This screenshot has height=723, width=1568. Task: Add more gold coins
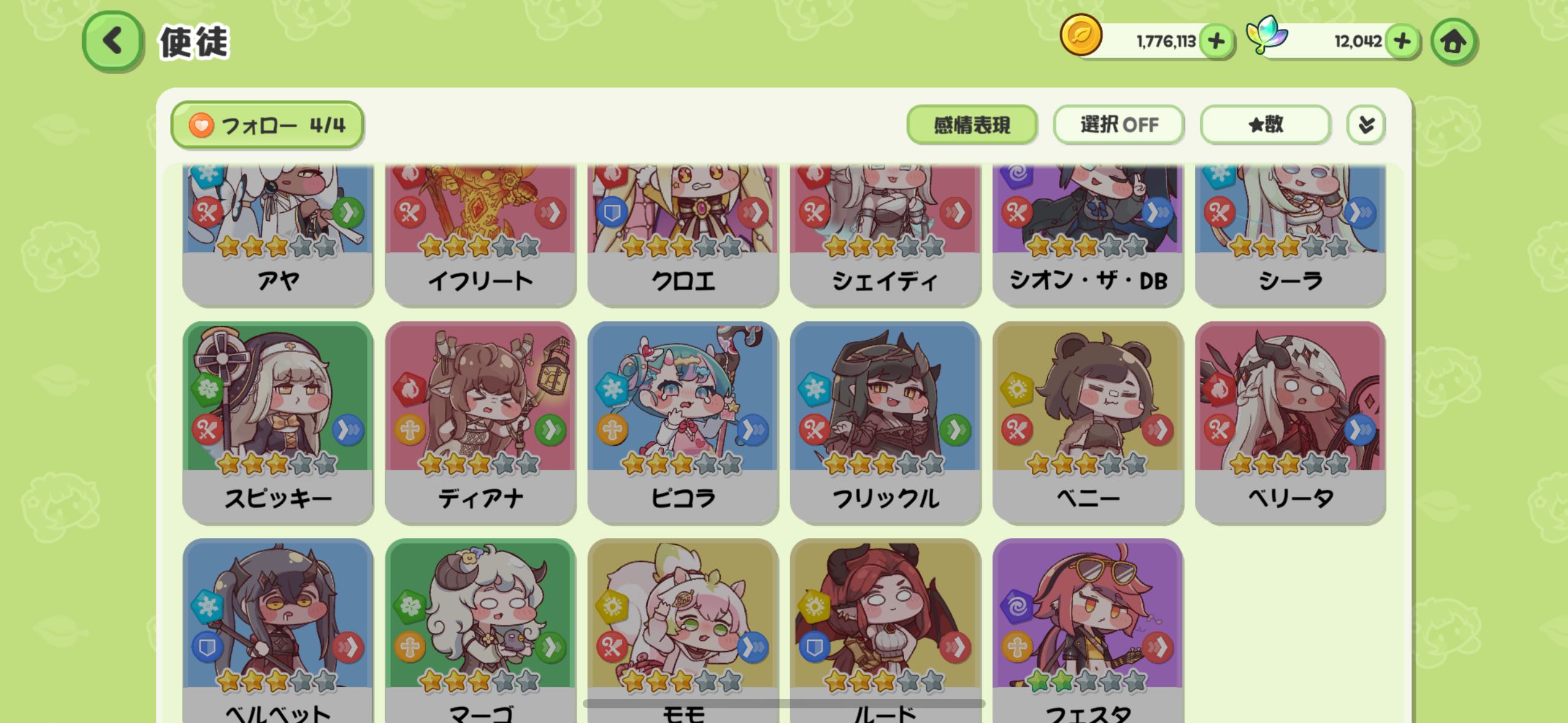pos(1216,42)
